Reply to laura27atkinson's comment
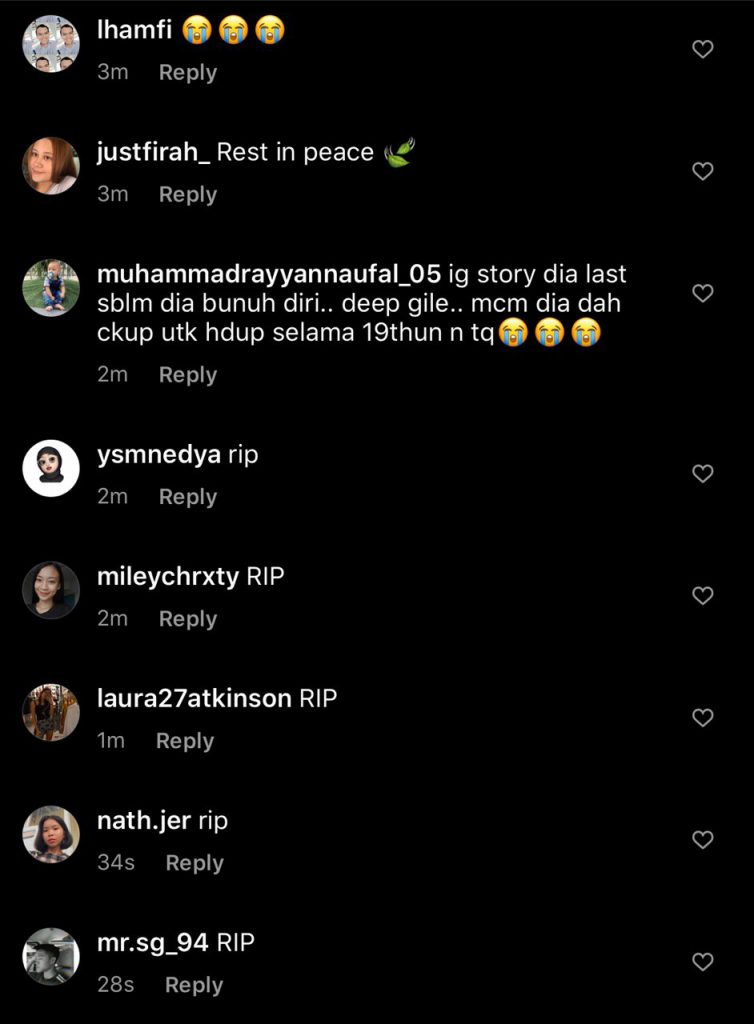 click(185, 741)
